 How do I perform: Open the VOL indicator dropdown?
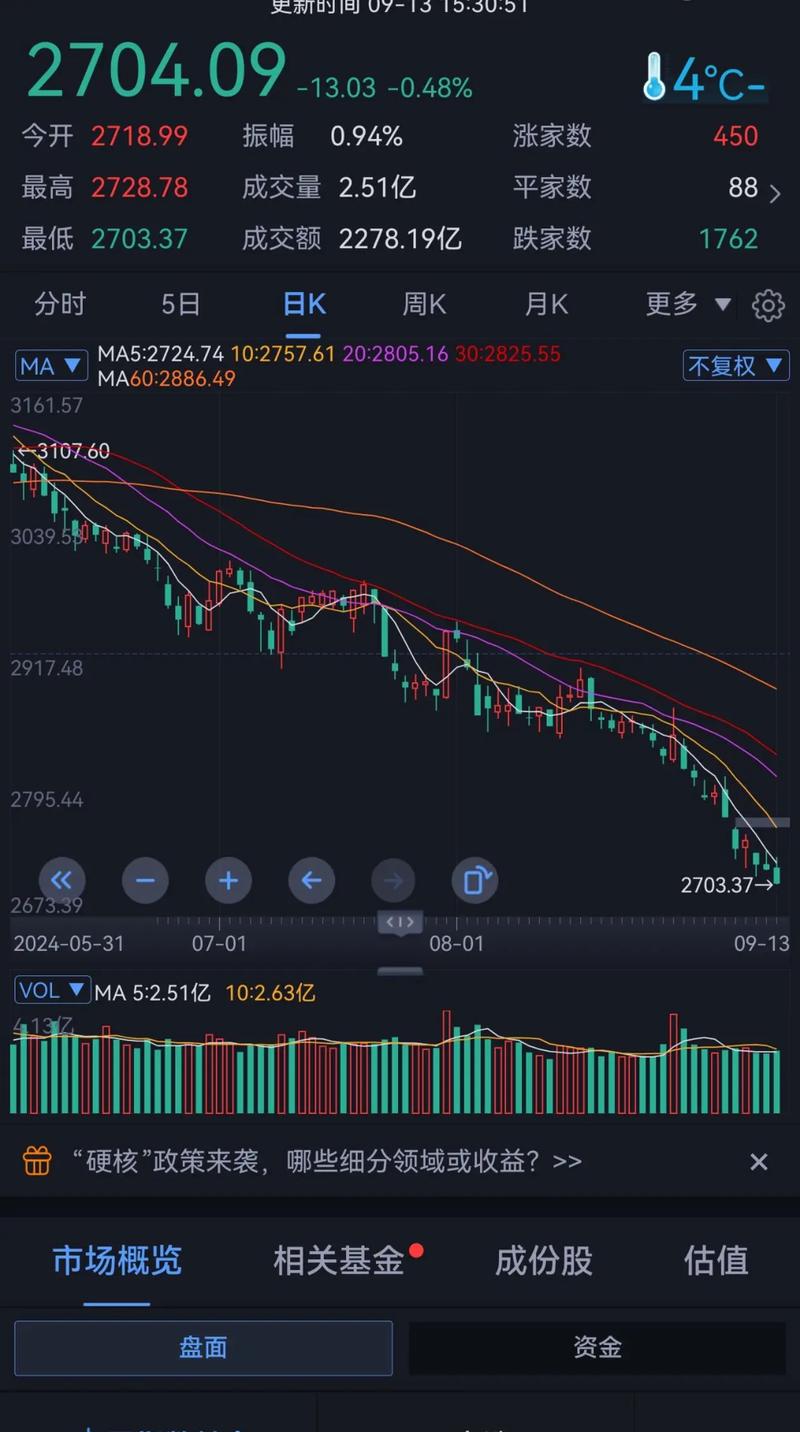52,990
